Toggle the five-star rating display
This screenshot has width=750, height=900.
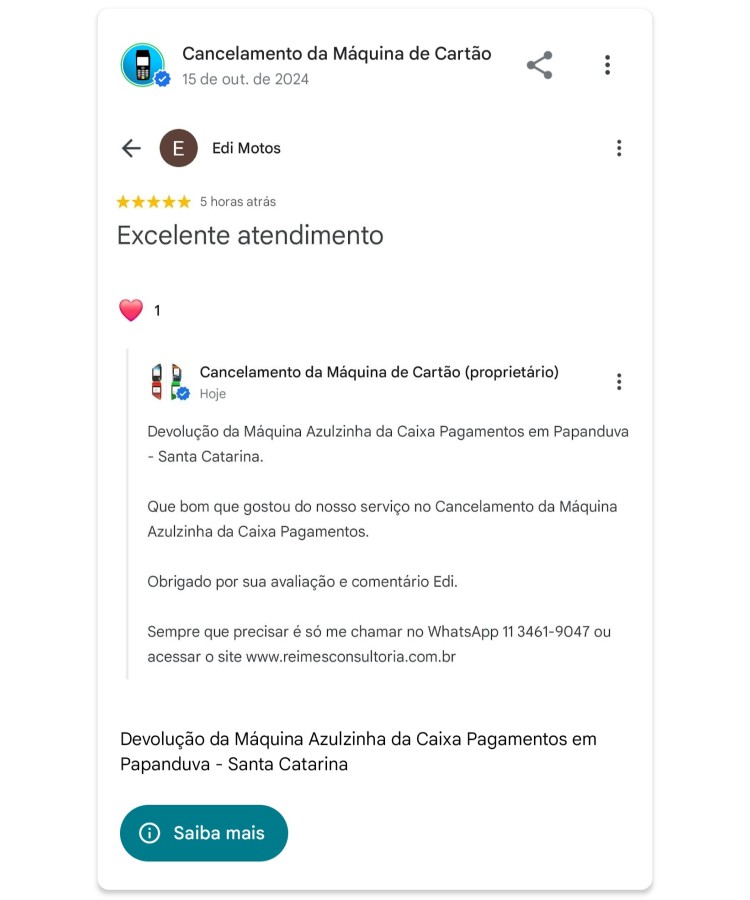153,201
